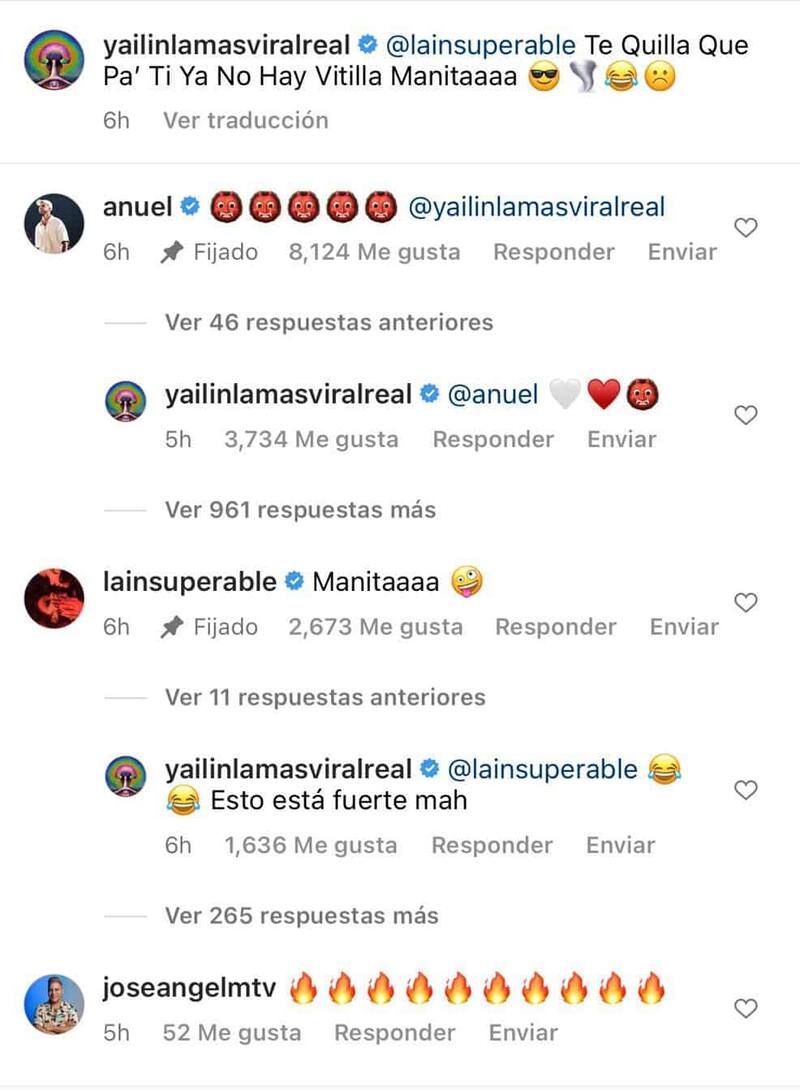The image size is (800, 1091).
Task: Reply to joseangelmtv's comment
Action: coord(395,1032)
